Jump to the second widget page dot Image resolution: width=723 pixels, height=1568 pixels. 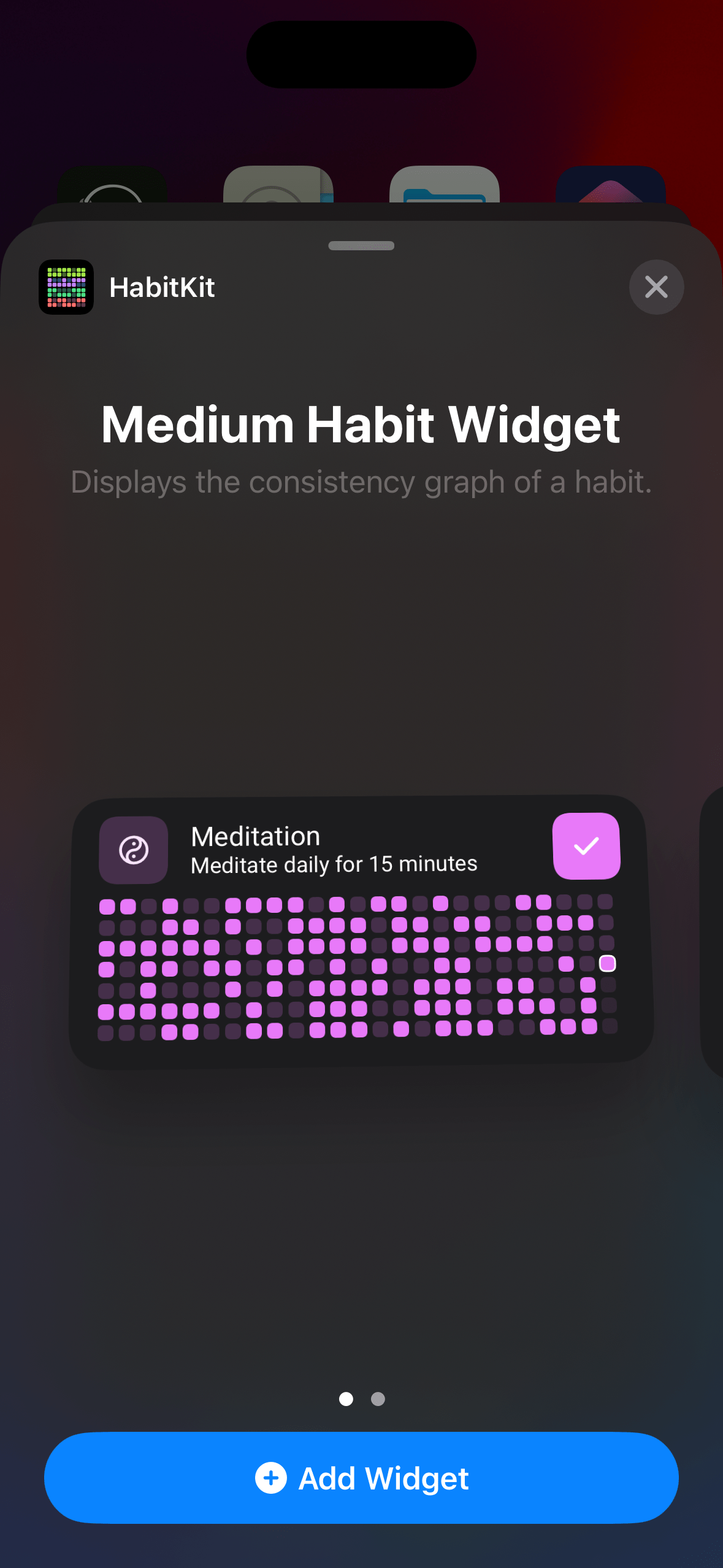378,1399
